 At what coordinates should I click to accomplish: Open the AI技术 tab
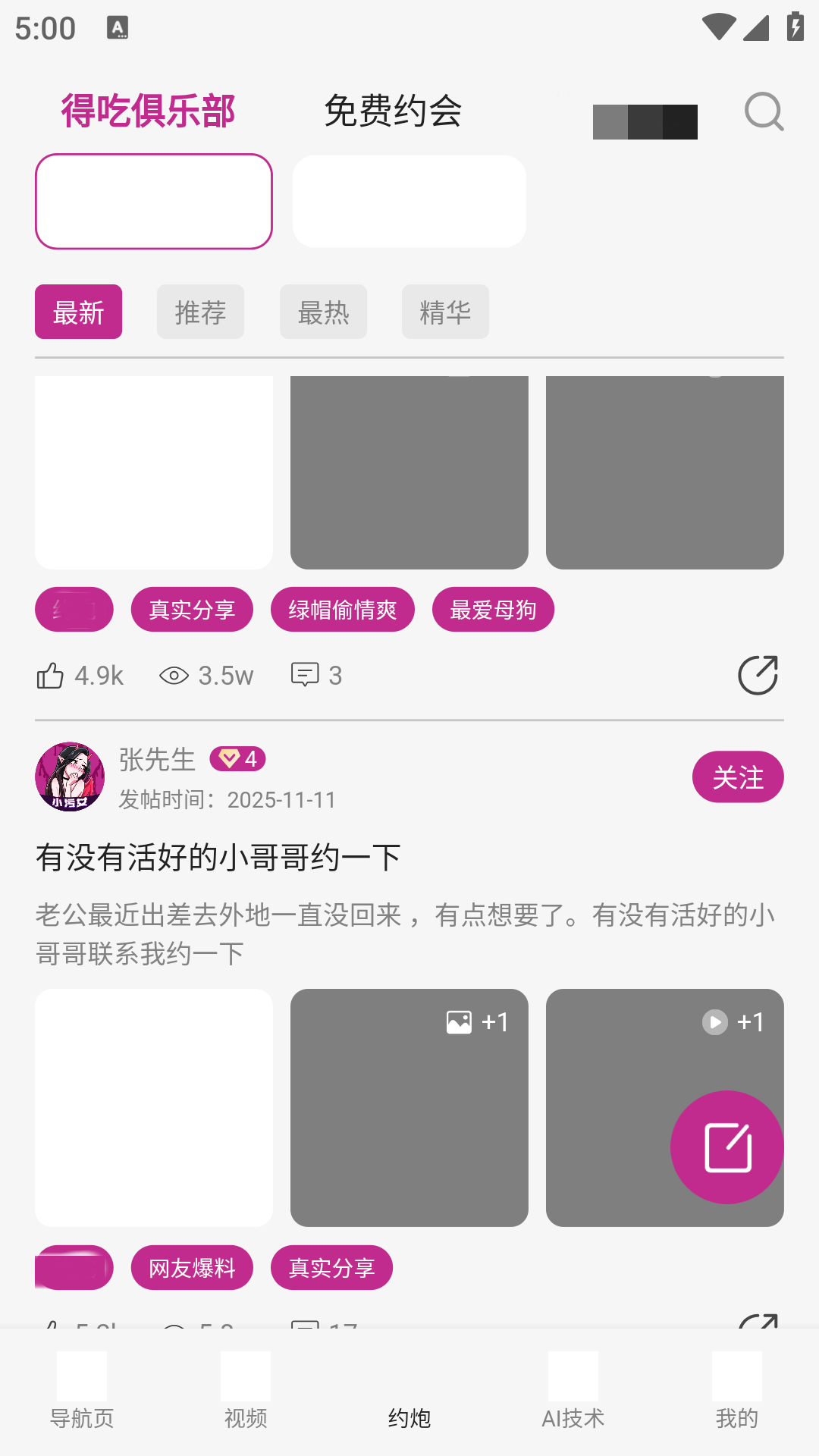pyautogui.click(x=573, y=1394)
